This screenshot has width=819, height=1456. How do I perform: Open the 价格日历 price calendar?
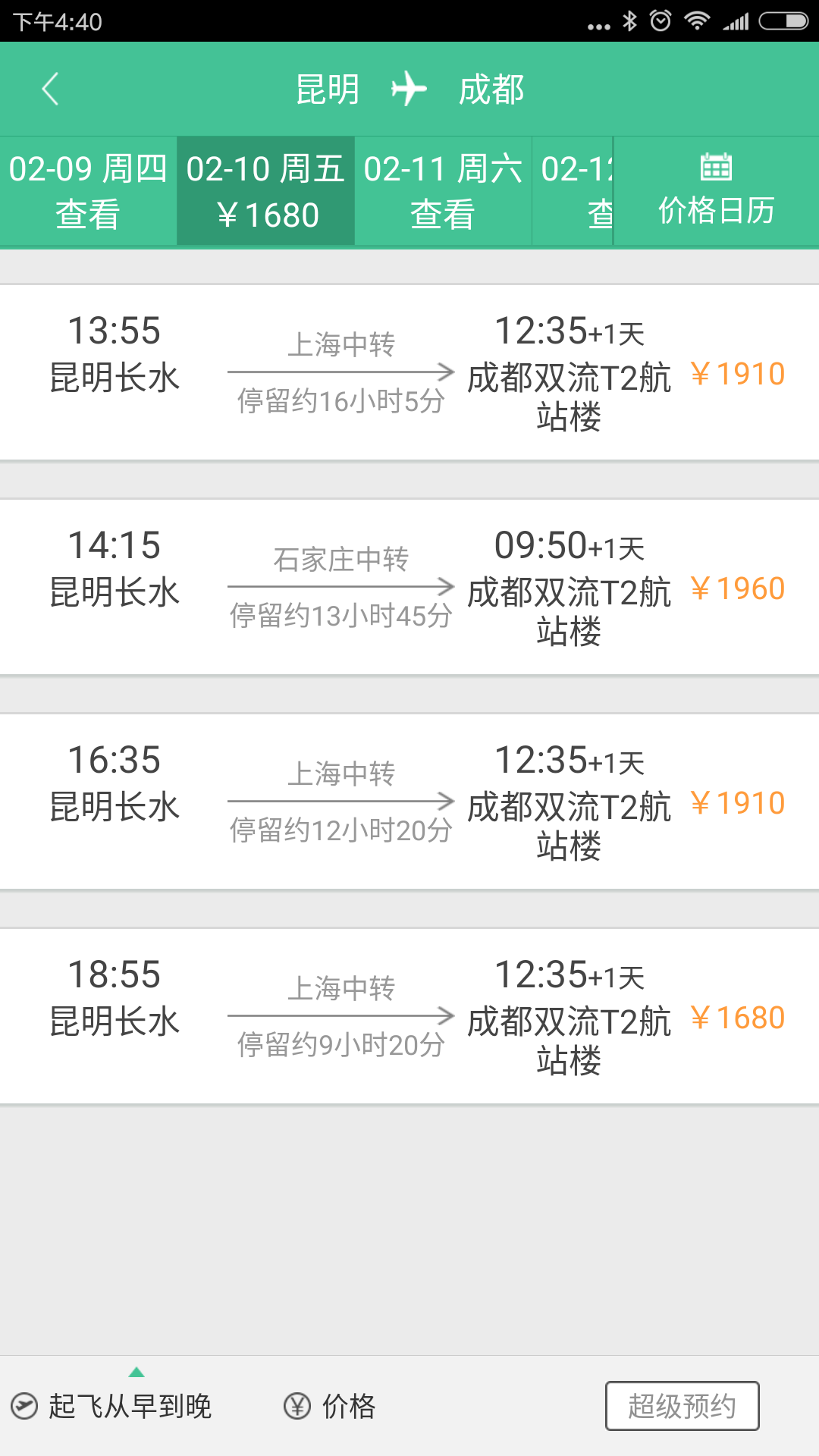(x=716, y=191)
